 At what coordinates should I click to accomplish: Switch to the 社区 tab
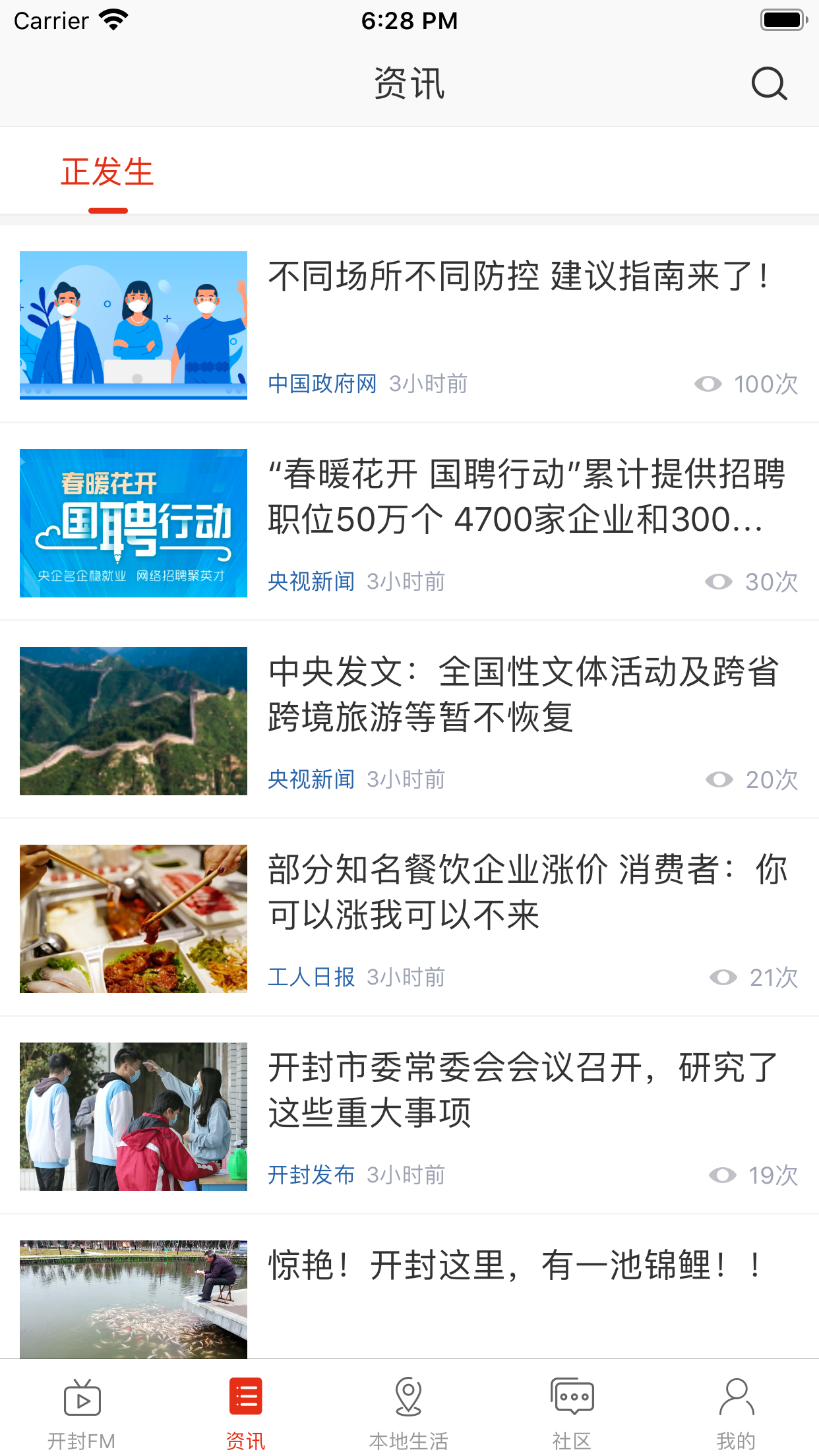point(572,1412)
